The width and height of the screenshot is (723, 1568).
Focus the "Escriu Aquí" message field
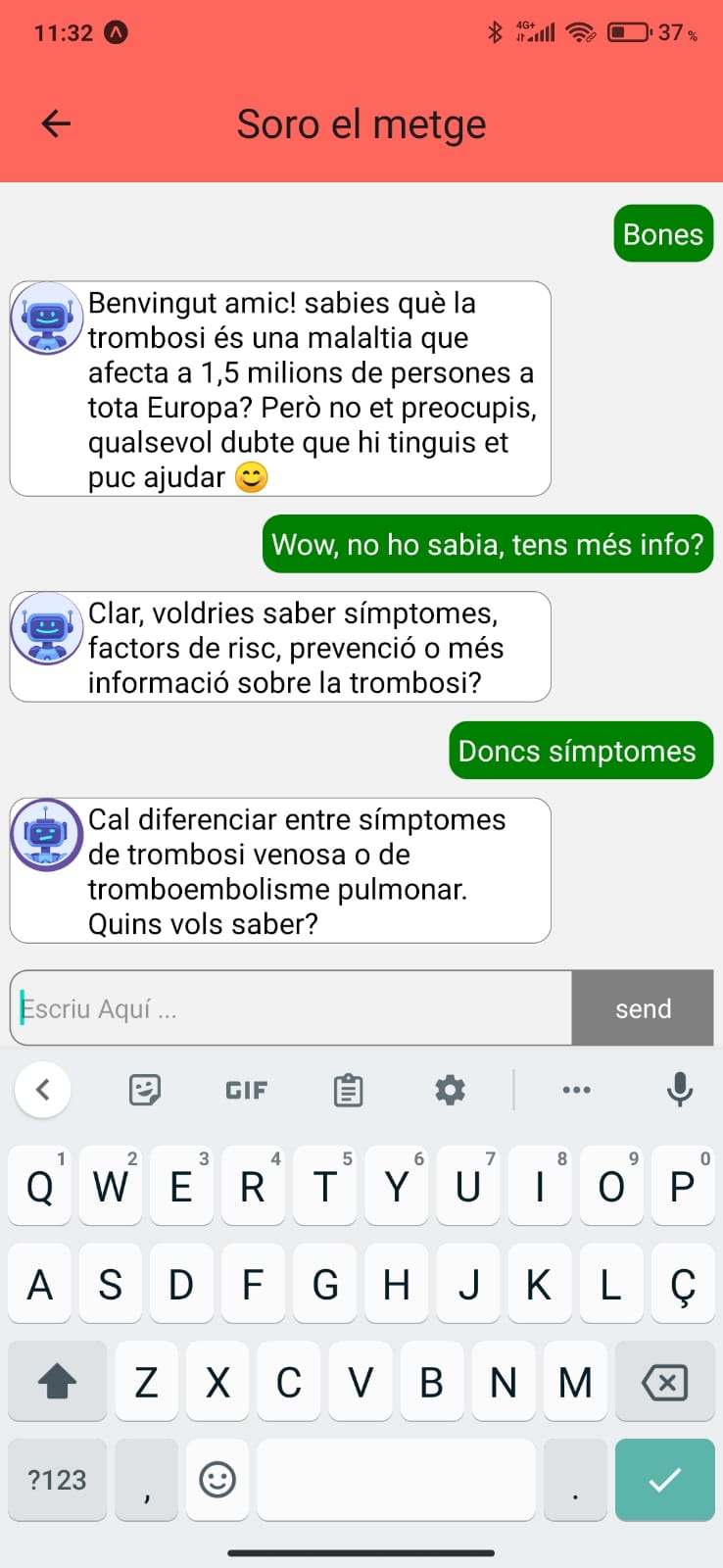(292, 1008)
